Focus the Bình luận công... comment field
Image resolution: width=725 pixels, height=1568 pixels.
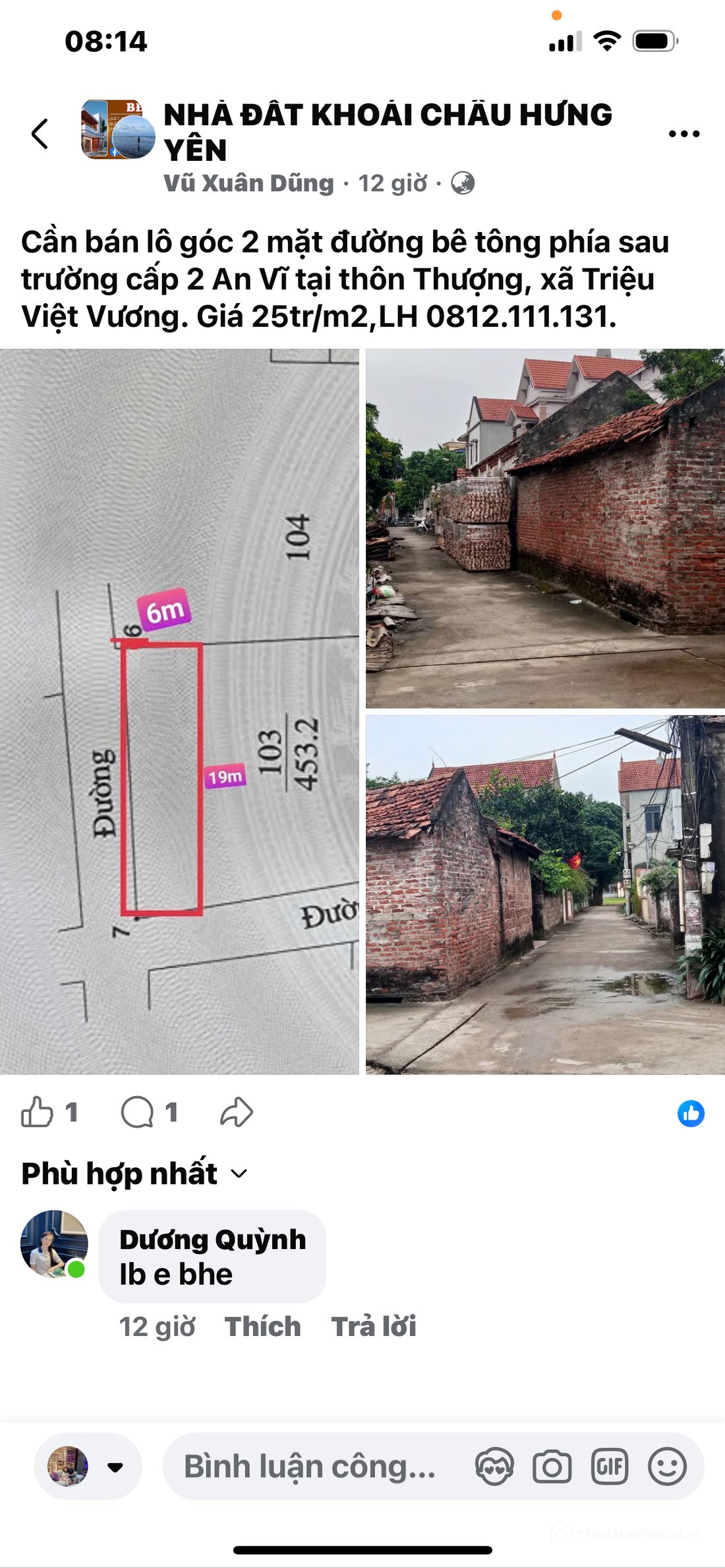pos(310,1466)
